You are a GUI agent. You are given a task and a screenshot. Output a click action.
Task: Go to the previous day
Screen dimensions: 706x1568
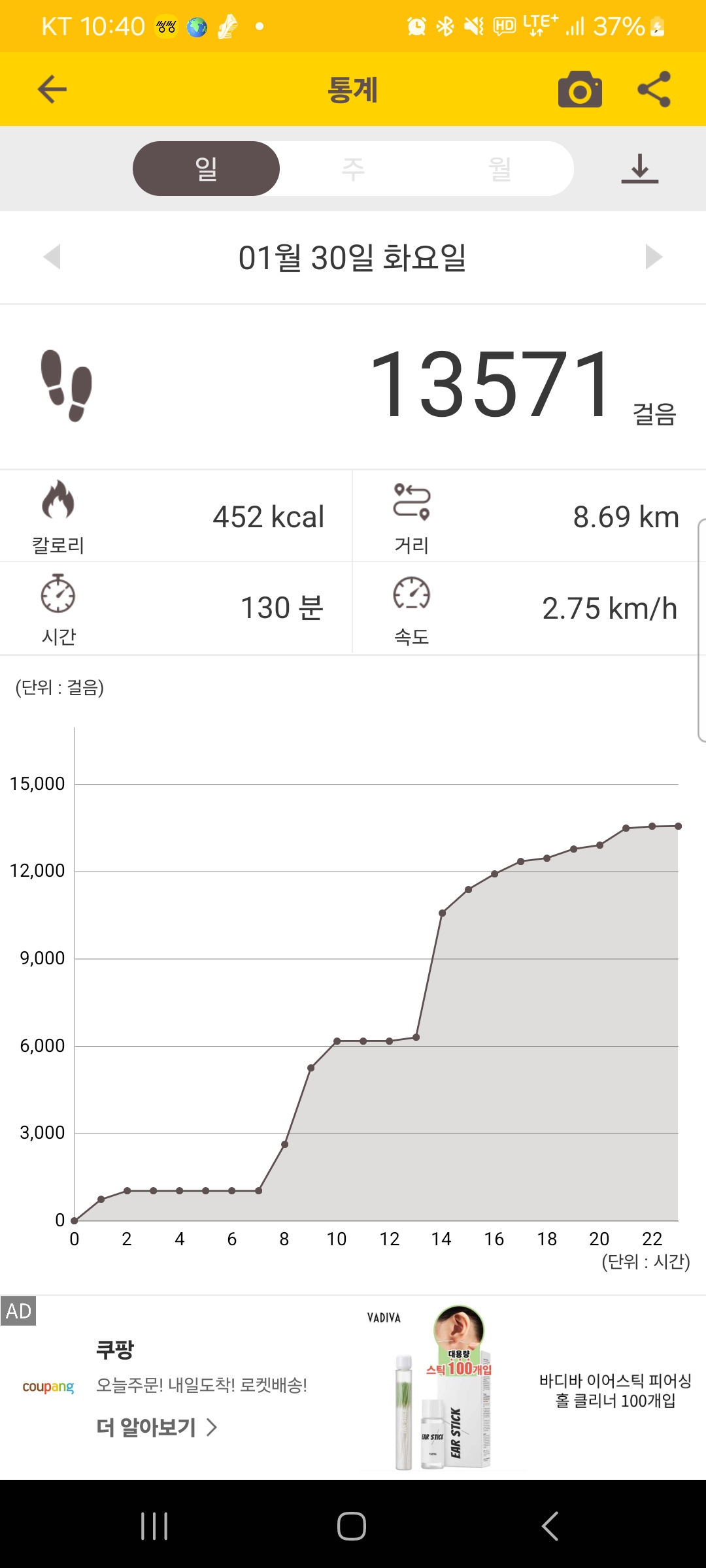pos(52,257)
